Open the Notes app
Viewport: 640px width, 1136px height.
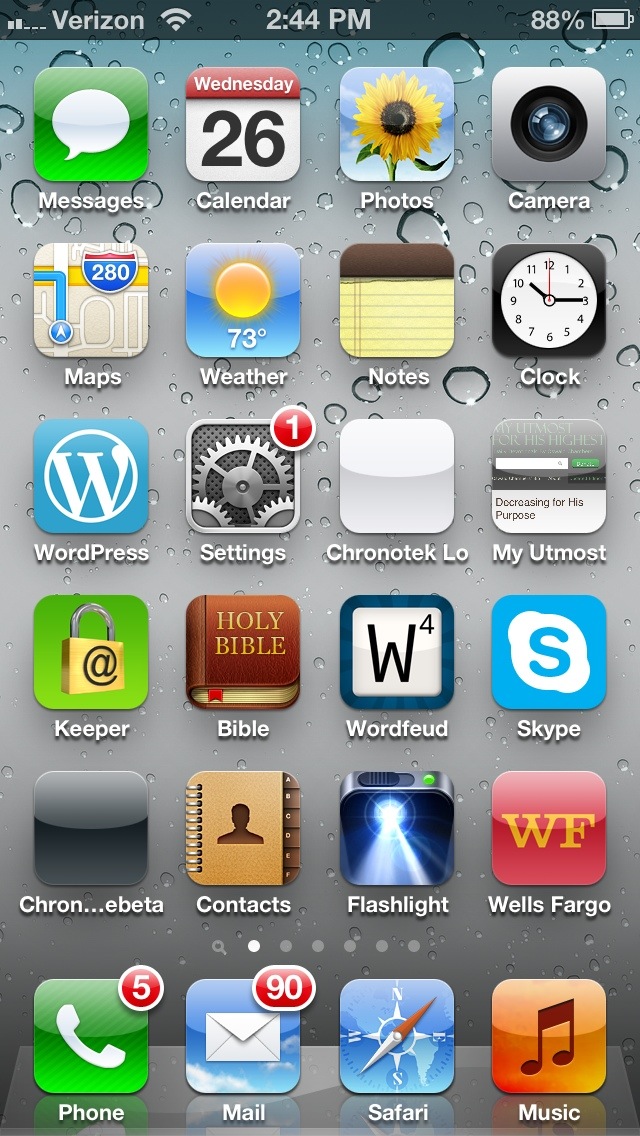pyautogui.click(x=396, y=301)
